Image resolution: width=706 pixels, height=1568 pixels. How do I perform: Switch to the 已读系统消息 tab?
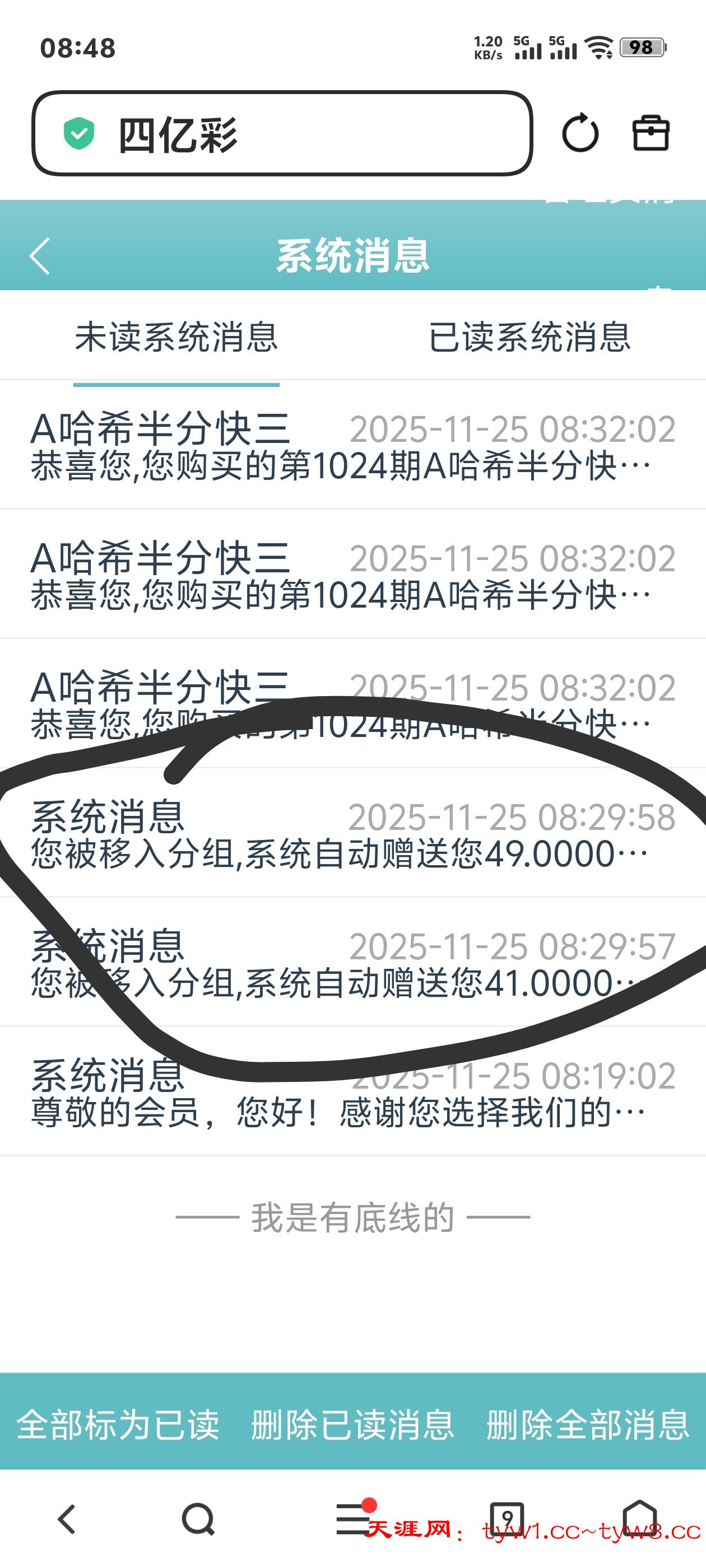(x=529, y=338)
